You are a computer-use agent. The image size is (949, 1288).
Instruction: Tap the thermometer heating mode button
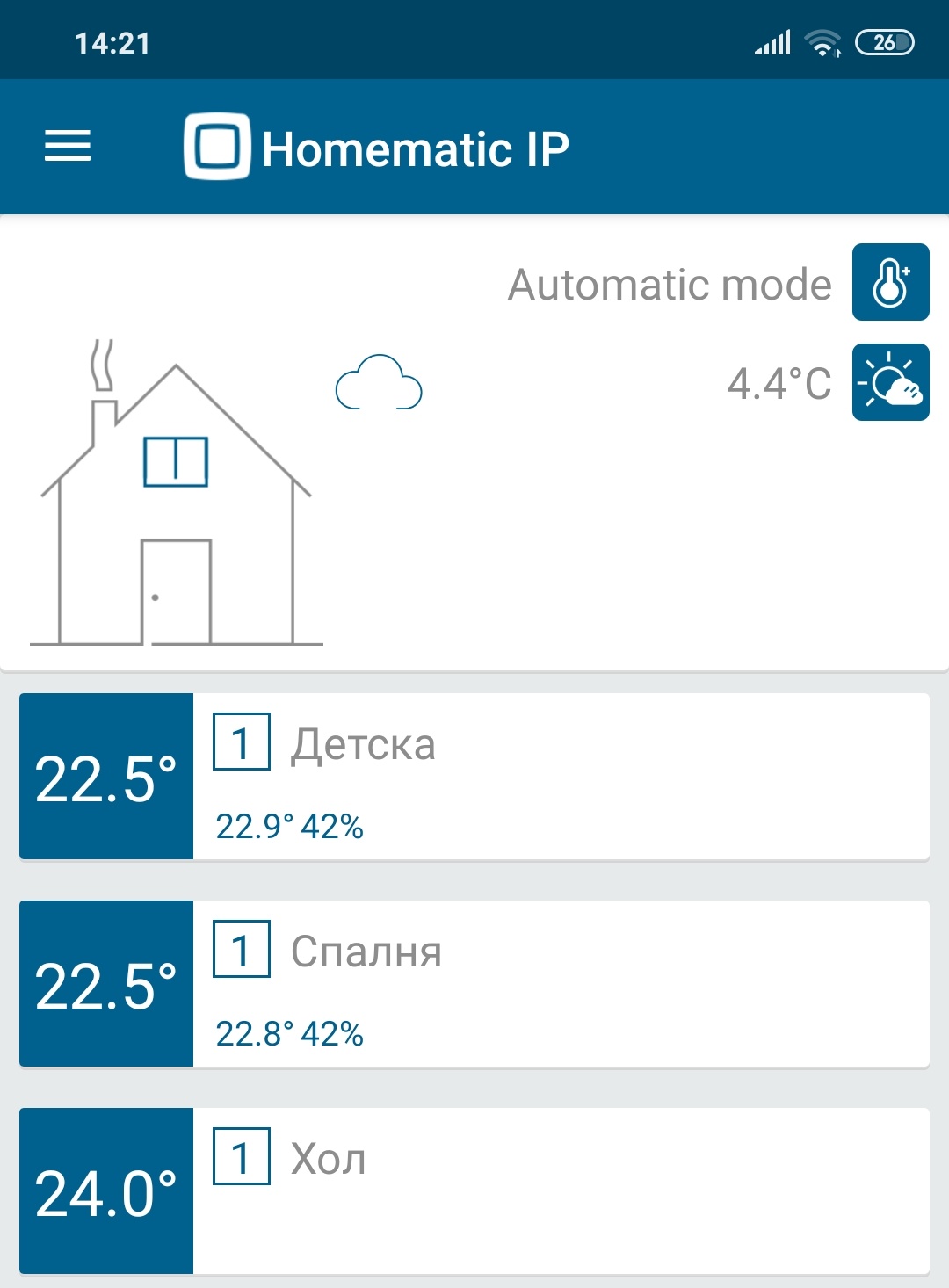[890, 282]
